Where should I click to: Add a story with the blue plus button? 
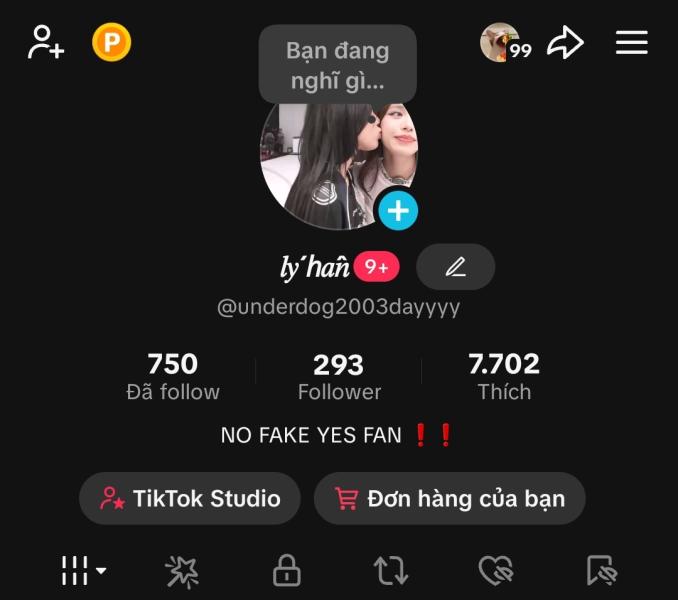398,210
